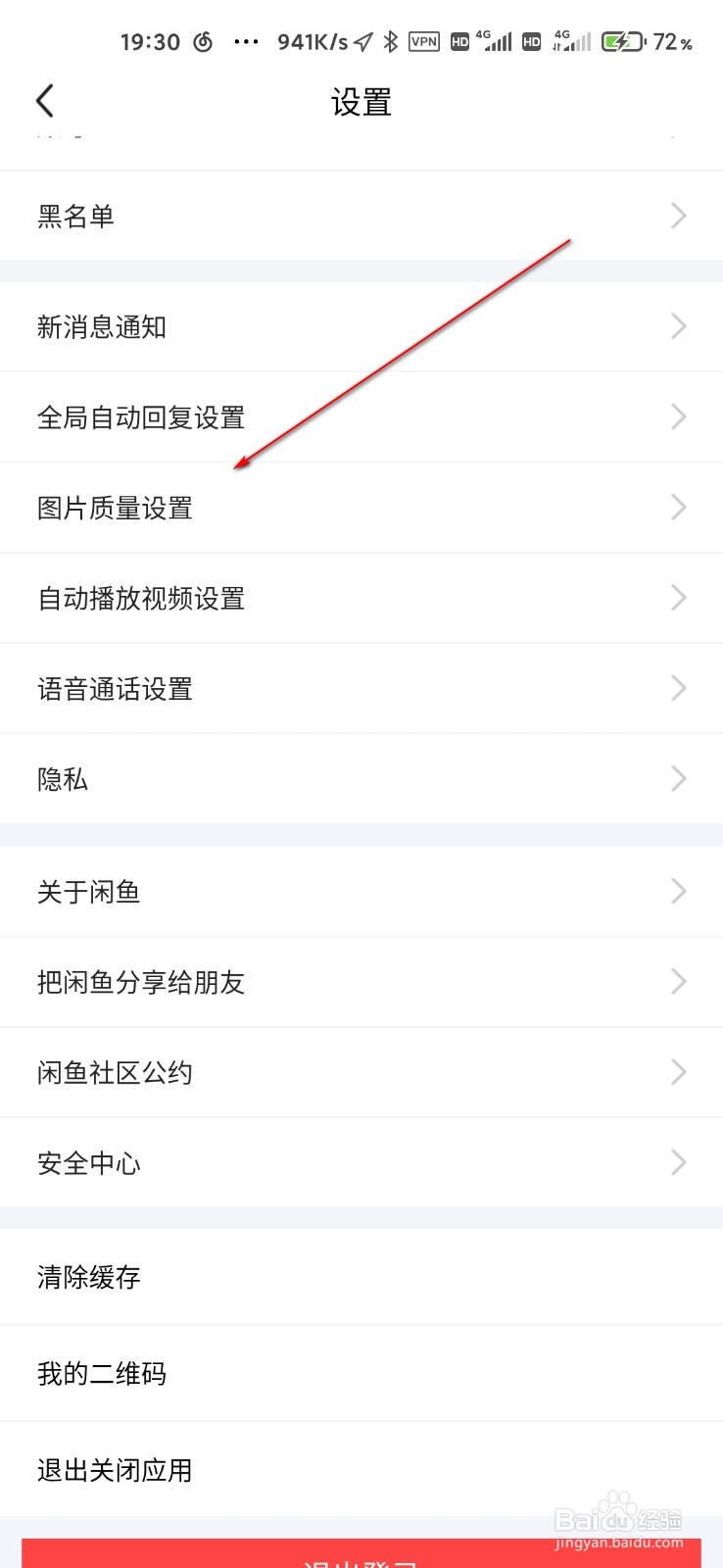Image resolution: width=723 pixels, height=1568 pixels.
Task: Tap the back arrow to leave Settings
Action: click(44, 100)
